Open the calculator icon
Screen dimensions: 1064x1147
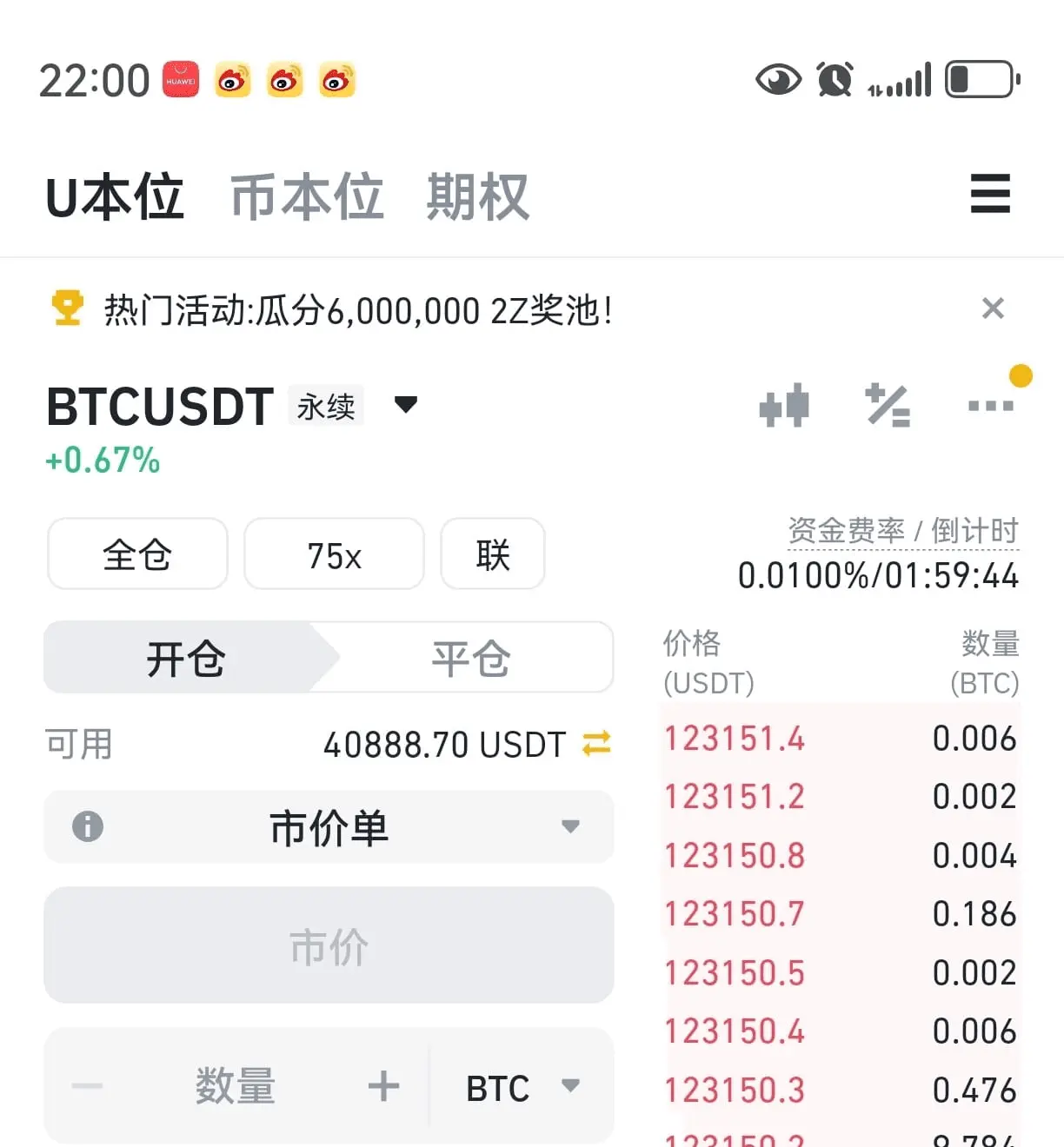pyautogui.click(x=888, y=406)
